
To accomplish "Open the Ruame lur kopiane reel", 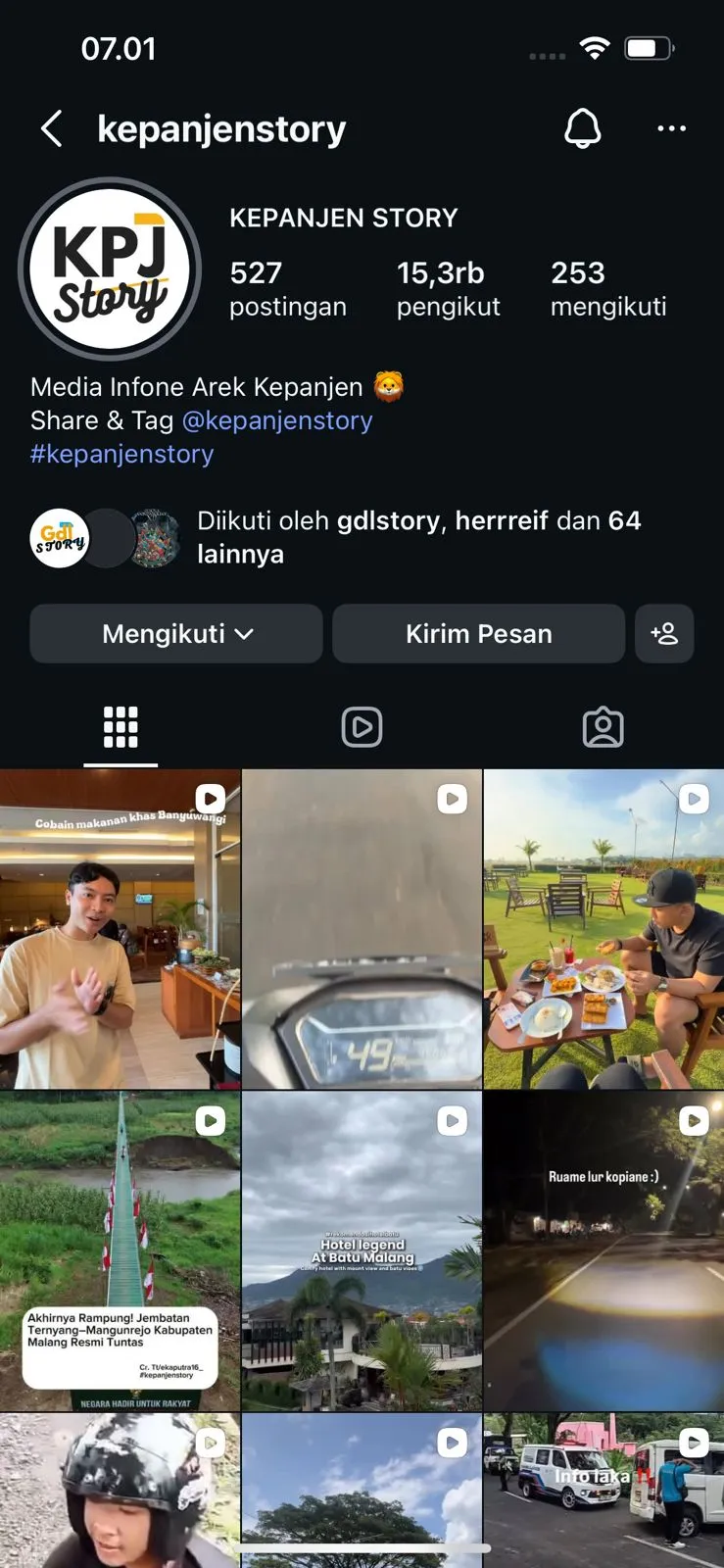I will [603, 1250].
